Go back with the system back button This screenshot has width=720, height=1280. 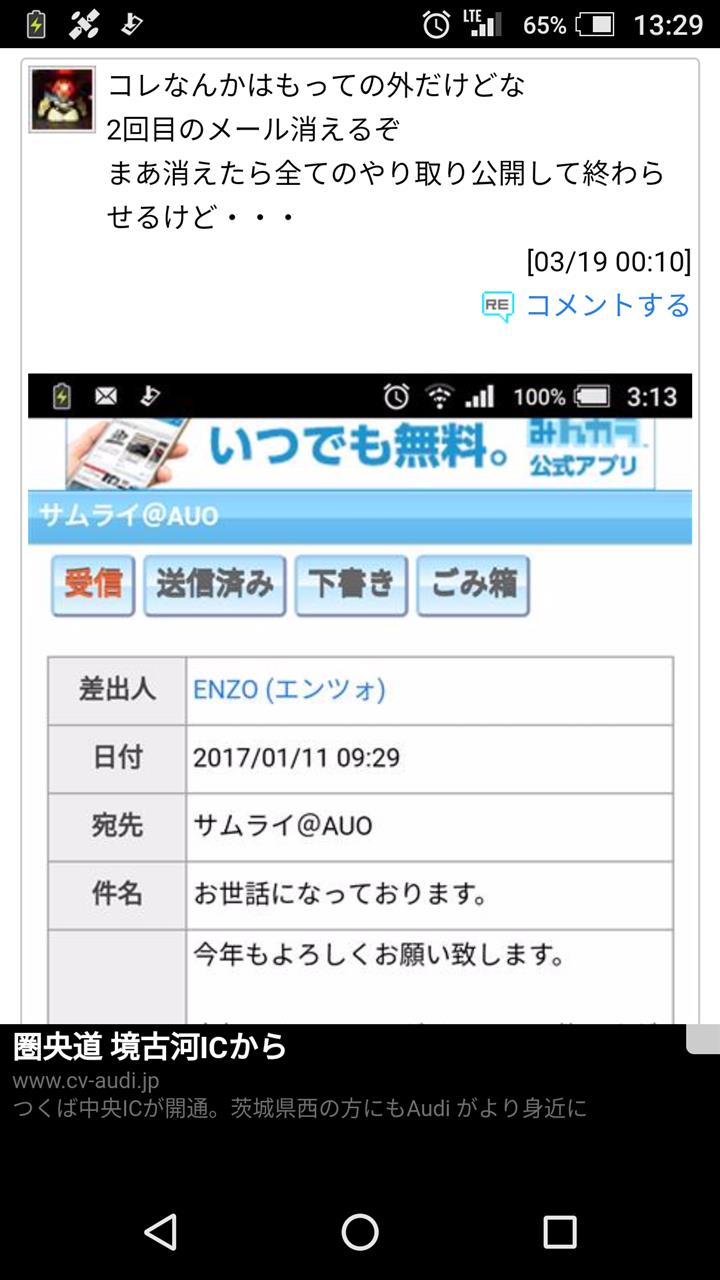[x=160, y=1232]
